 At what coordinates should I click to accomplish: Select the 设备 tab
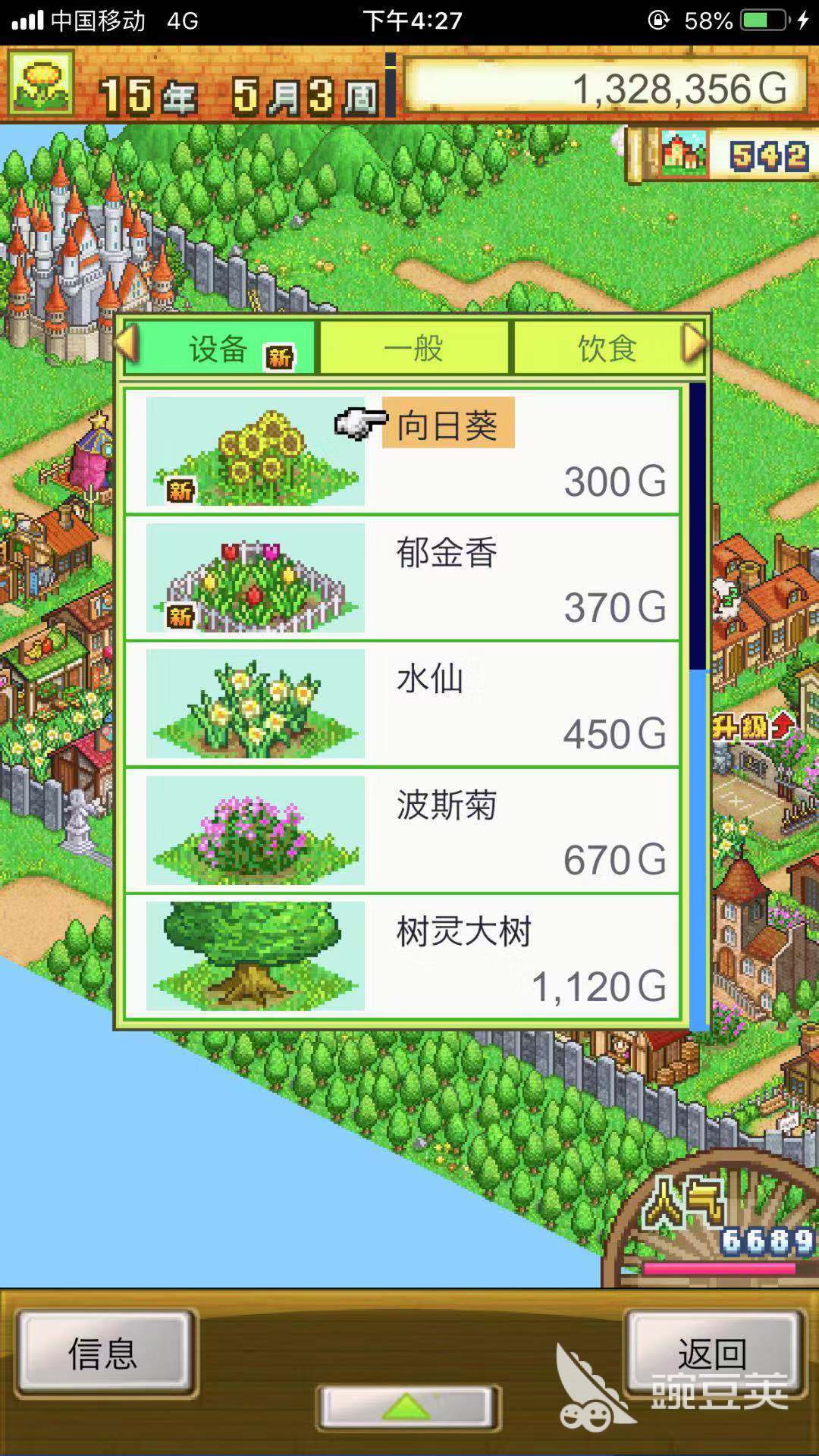(220, 349)
